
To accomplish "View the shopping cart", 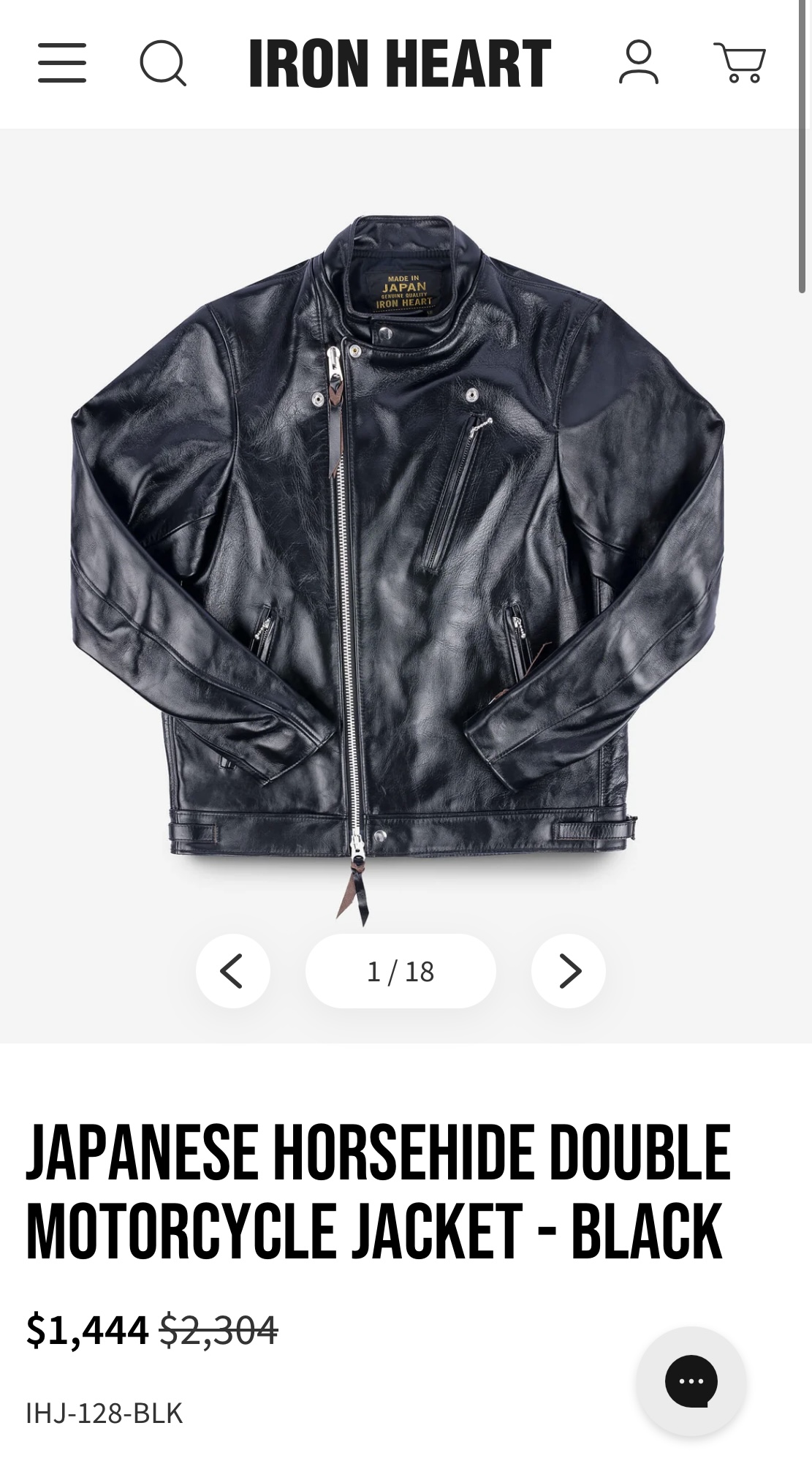I will coord(740,62).
